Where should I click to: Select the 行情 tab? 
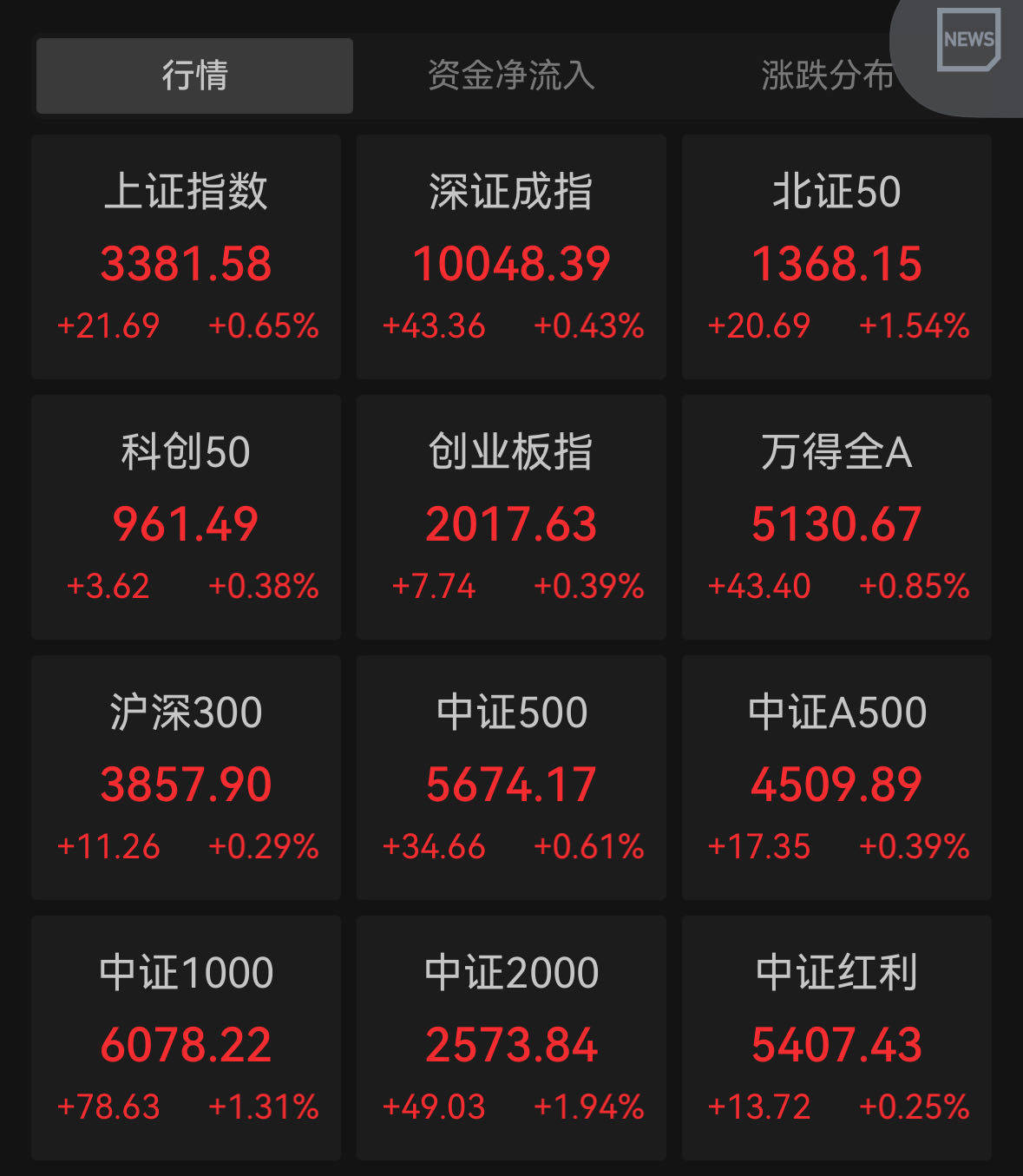[193, 76]
